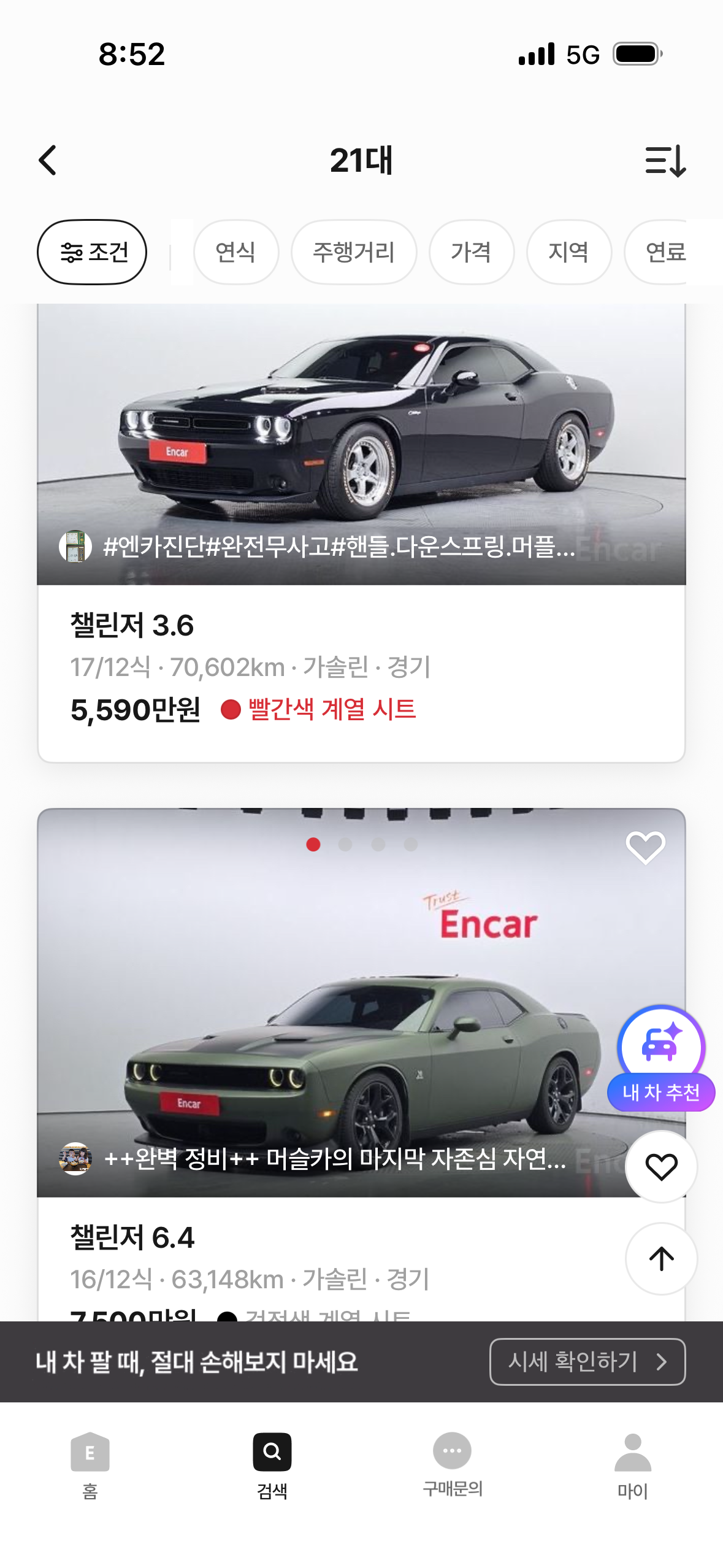Switch to the 검색 tab
The height and width of the screenshot is (1568, 723).
(272, 1465)
